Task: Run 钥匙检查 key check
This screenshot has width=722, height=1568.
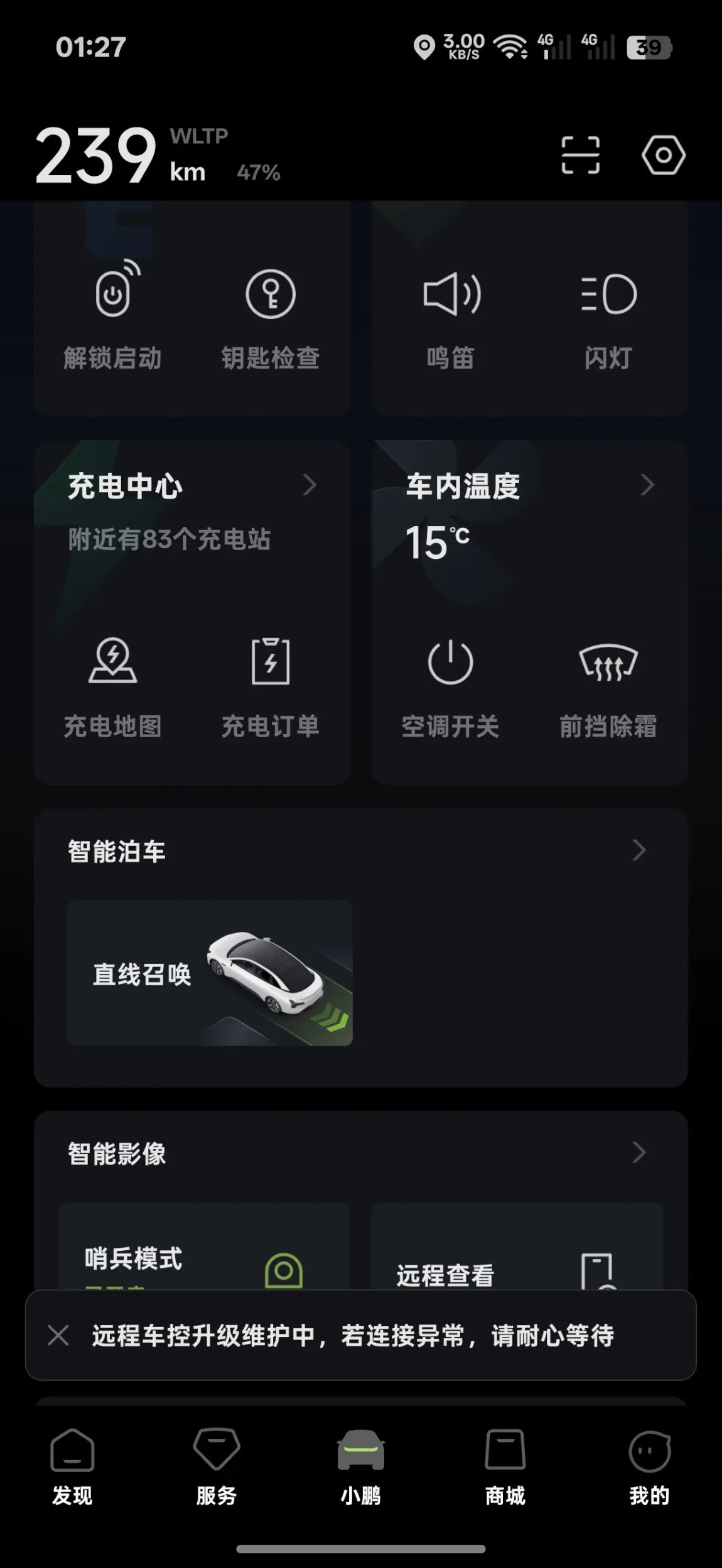Action: tap(271, 315)
